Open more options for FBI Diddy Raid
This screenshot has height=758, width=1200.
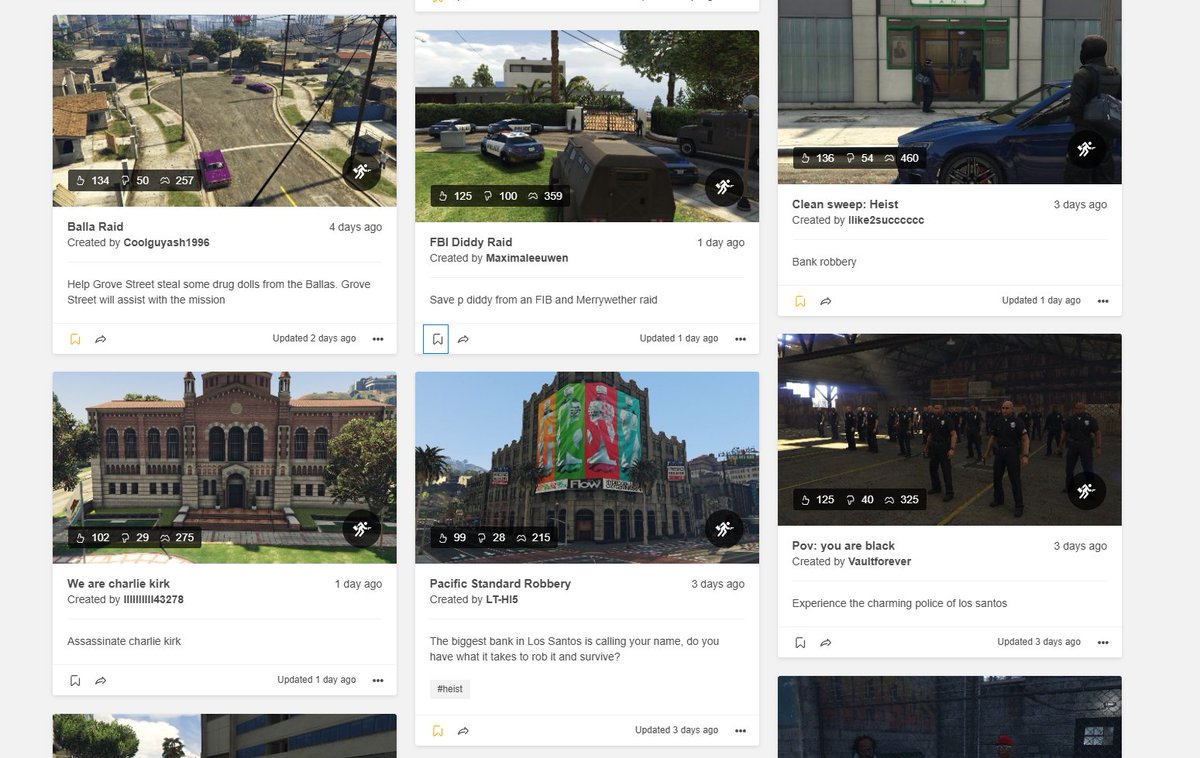click(740, 339)
